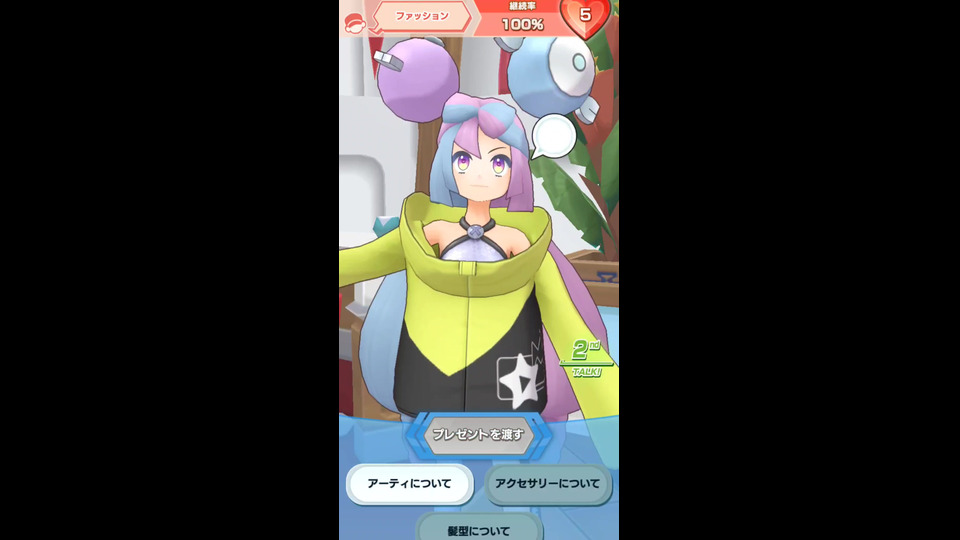Select the アクセサリーについて topic
The image size is (960, 540).
coord(549,484)
